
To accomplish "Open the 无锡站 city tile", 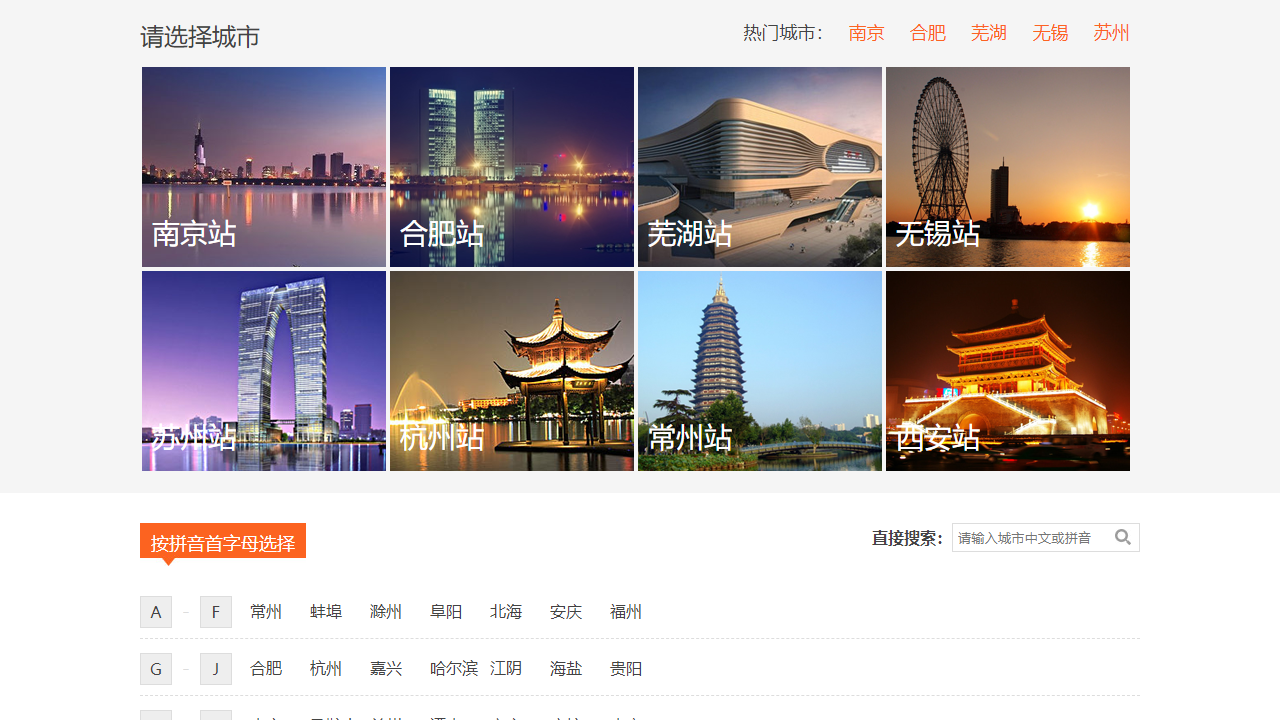I will (x=1008, y=167).
